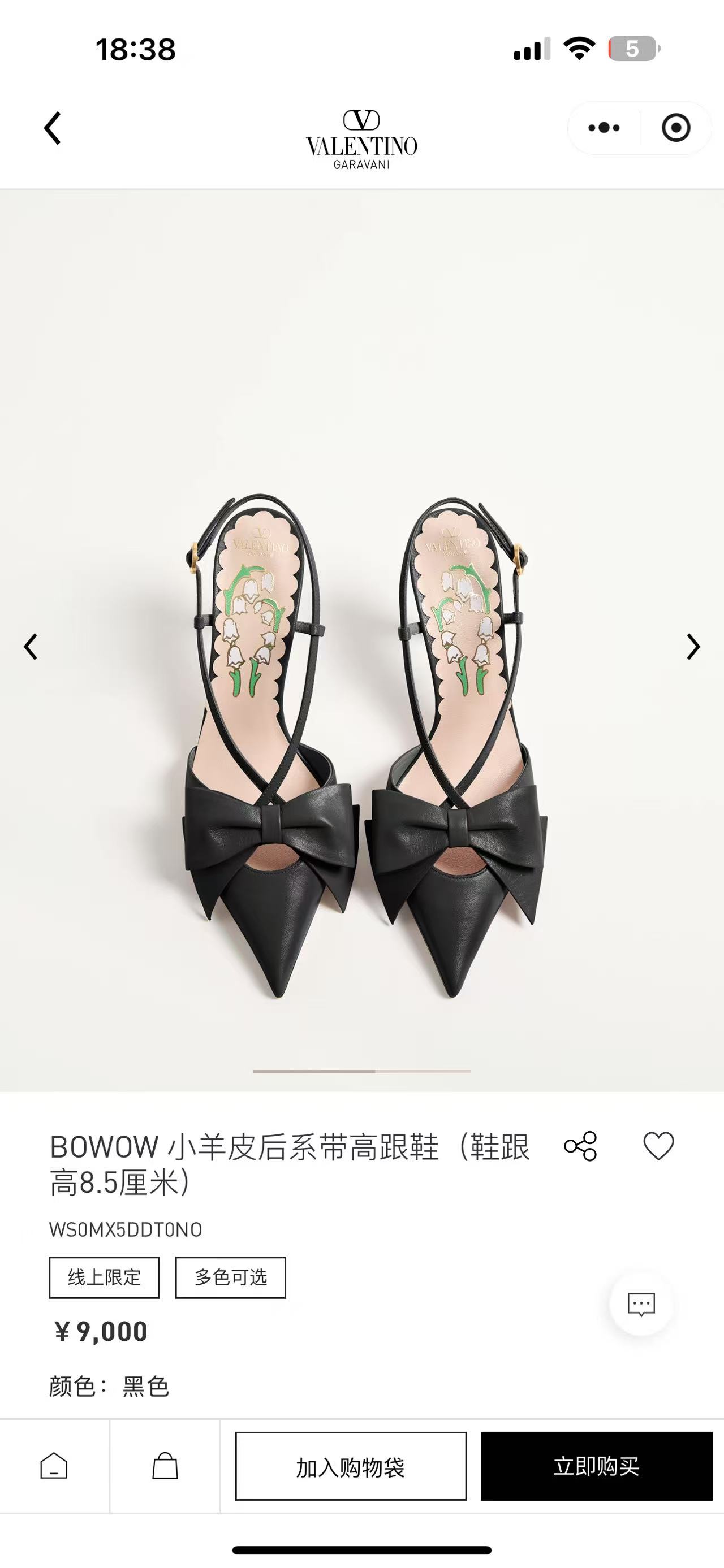Open the shopping bag

[165, 1466]
